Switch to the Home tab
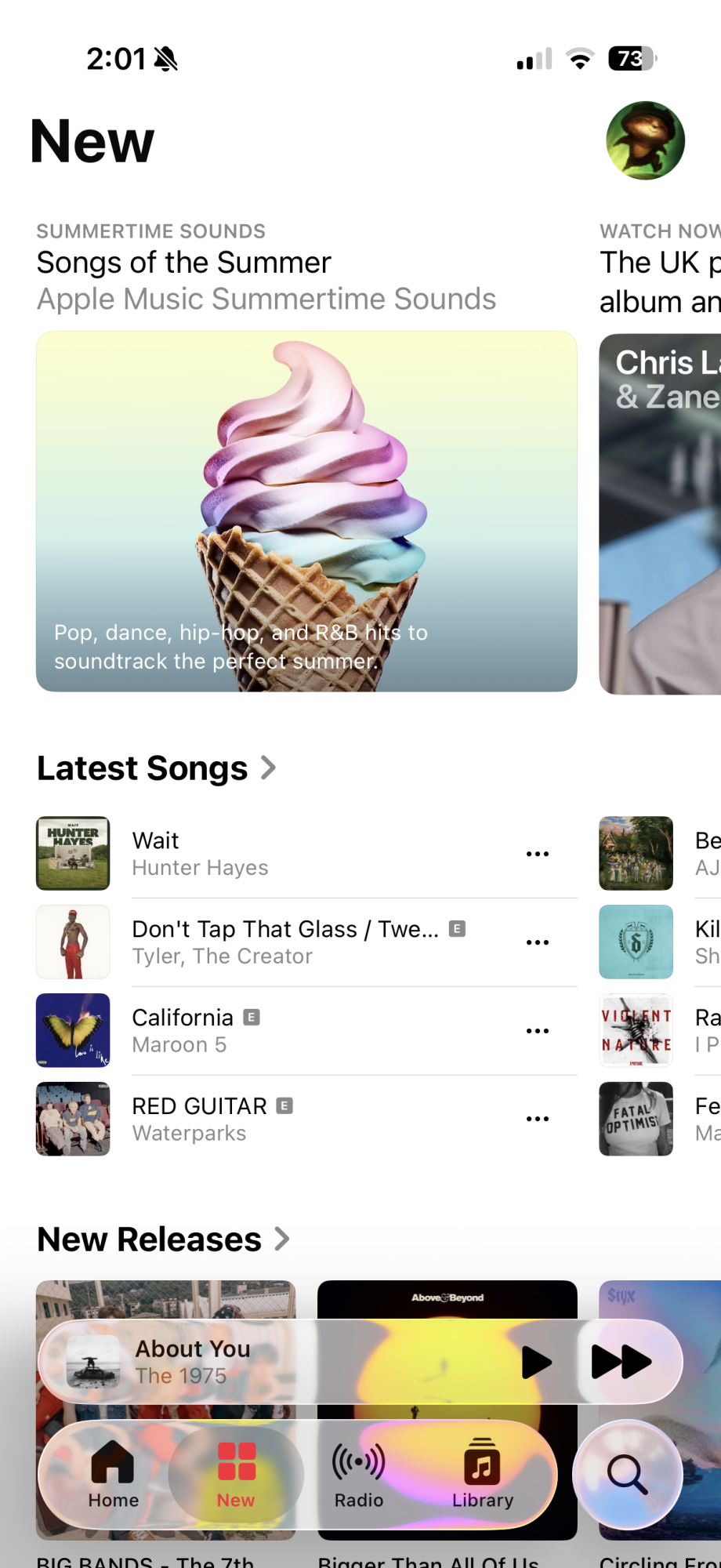The width and height of the screenshot is (721, 1568). point(113,1475)
